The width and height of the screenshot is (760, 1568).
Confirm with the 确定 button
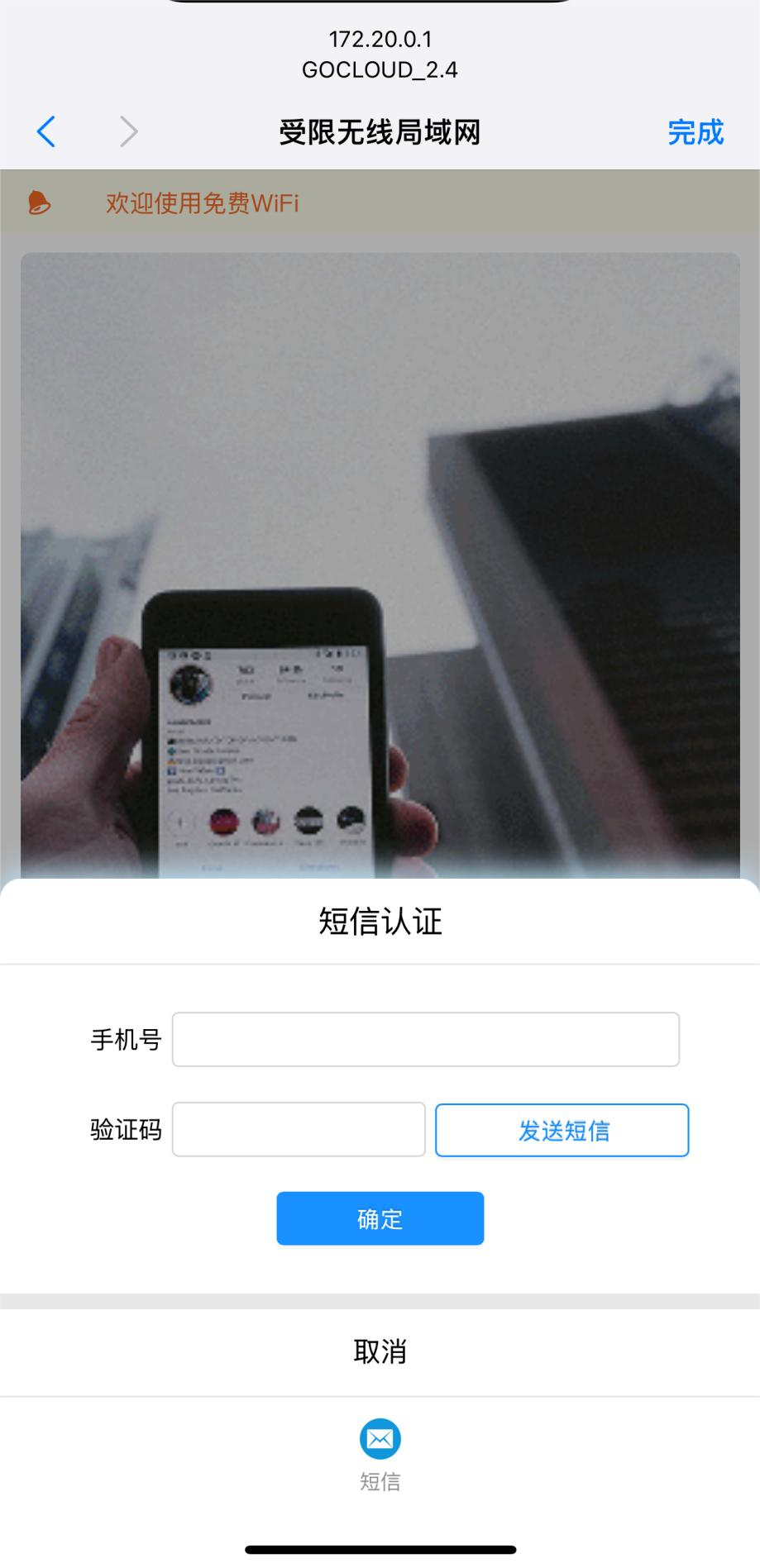pyautogui.click(x=380, y=1218)
